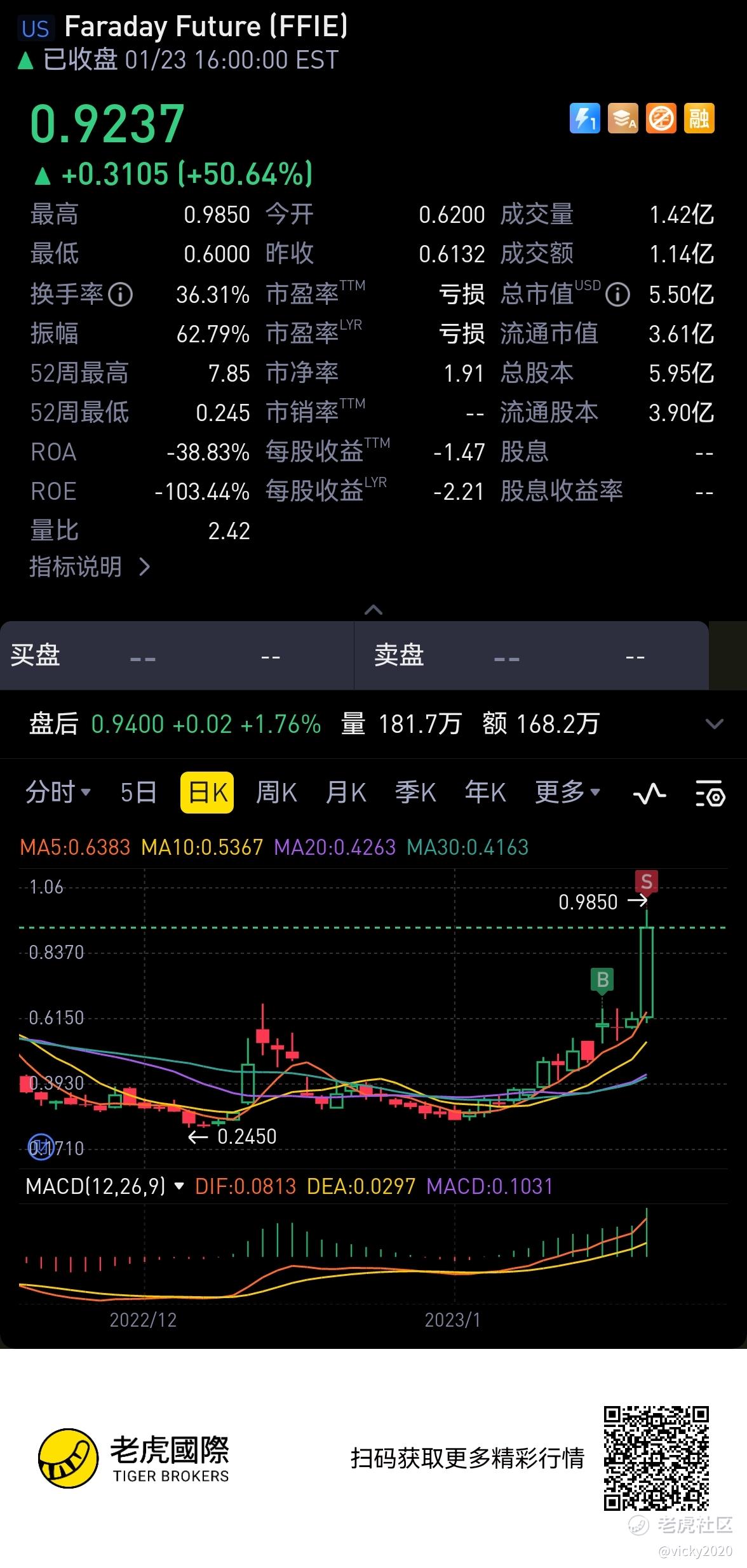747x1568 pixels.
Task: Switch to the 周K weekly chart
Action: (276, 792)
